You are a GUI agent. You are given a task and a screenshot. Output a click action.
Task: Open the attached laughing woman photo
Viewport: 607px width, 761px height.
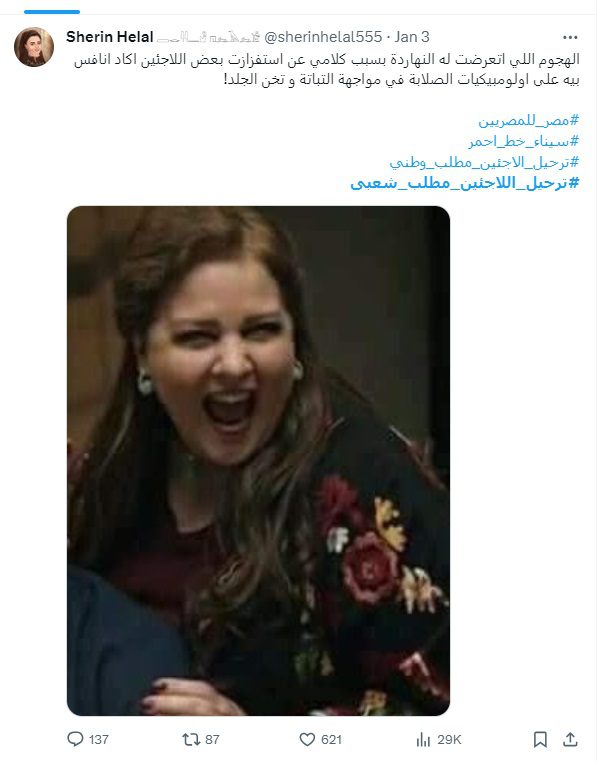258,460
